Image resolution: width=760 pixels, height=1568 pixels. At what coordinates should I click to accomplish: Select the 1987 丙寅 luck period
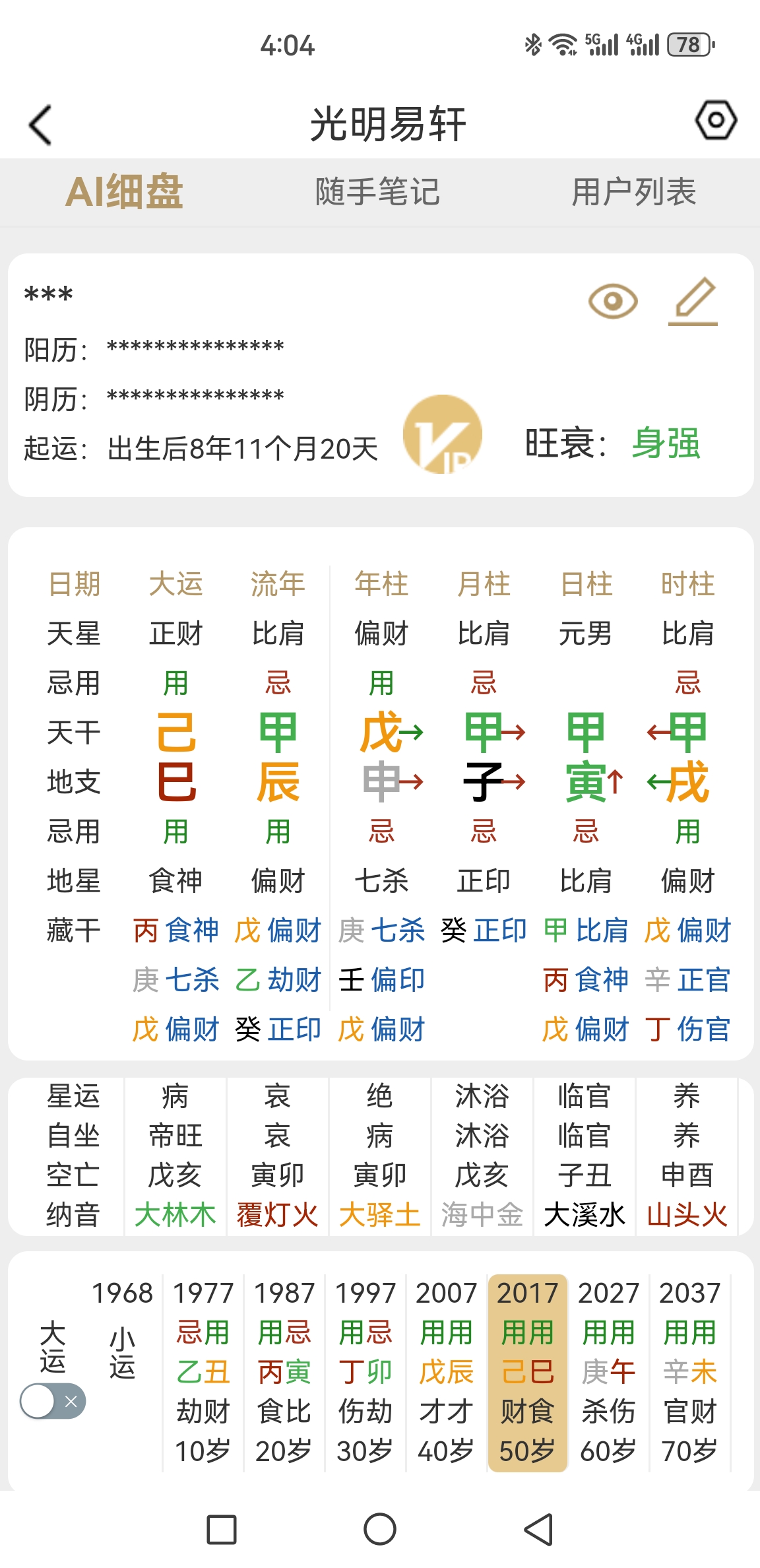284,1372
